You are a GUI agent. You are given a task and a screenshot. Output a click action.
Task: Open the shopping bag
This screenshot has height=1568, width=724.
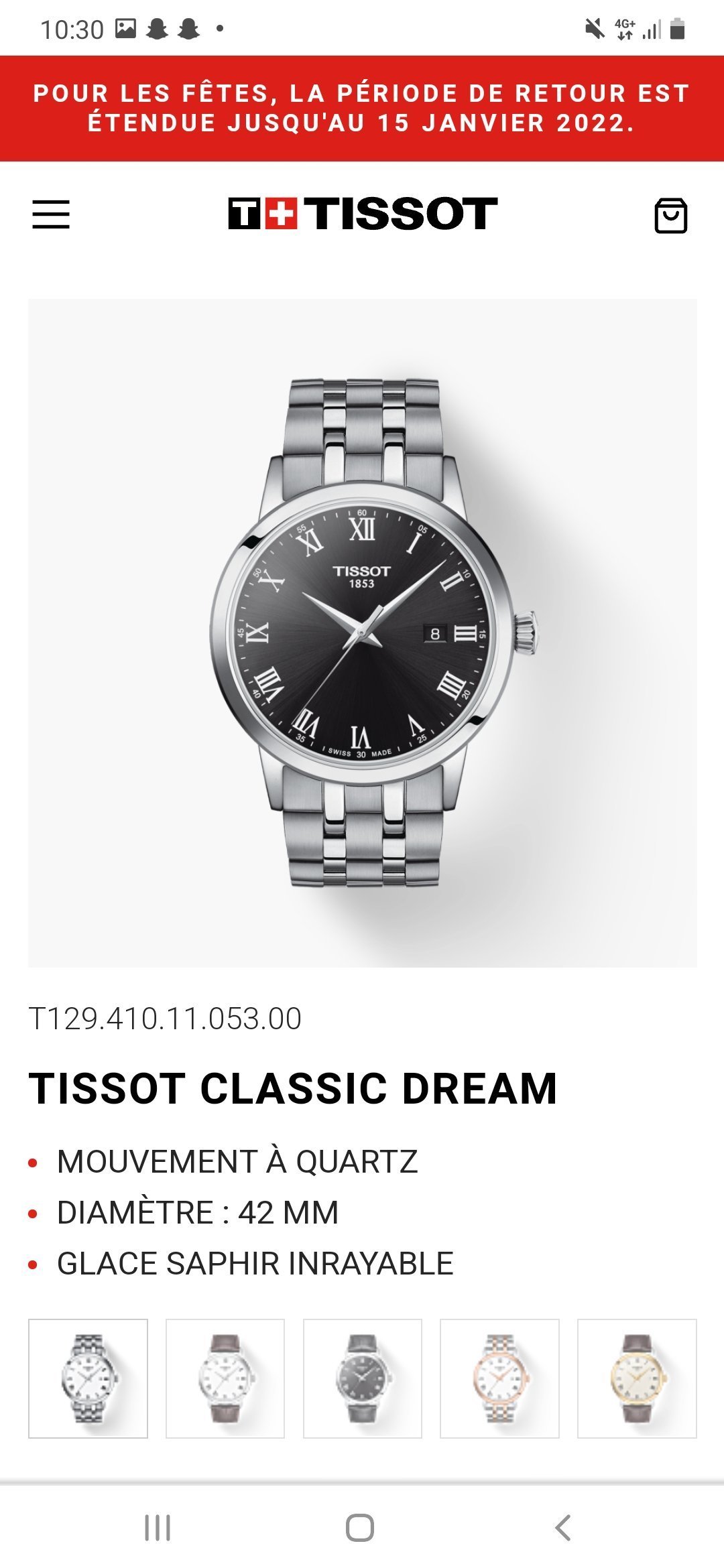point(670,215)
